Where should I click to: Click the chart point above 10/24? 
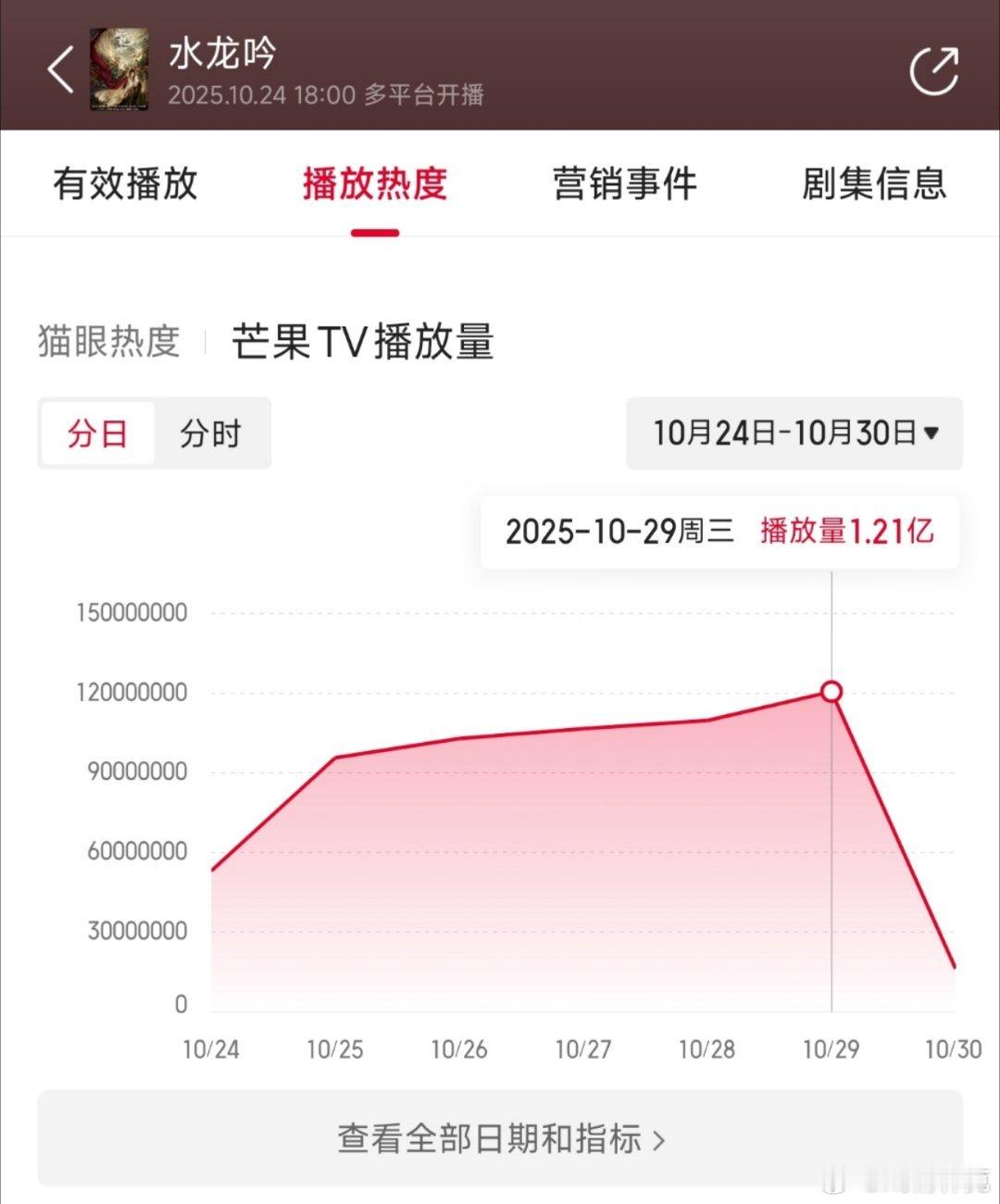pos(211,869)
